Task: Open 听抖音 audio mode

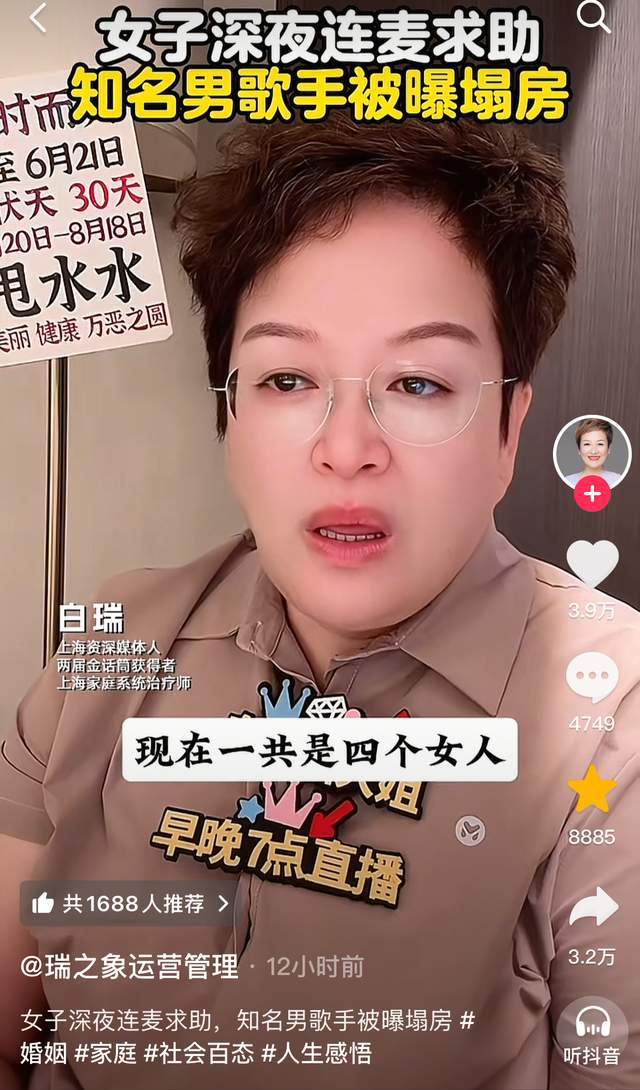Action: (x=592, y=1032)
